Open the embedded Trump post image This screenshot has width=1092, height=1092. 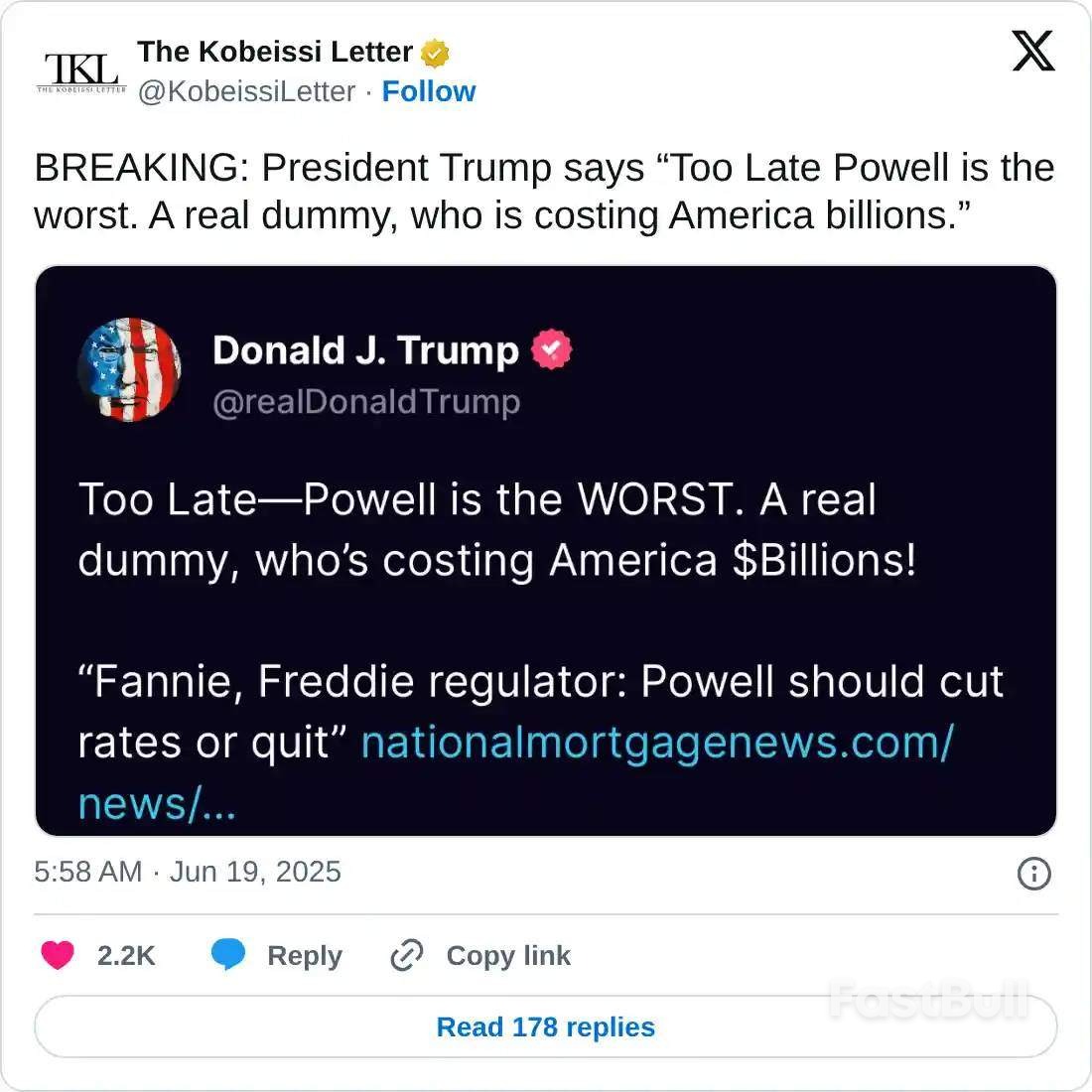pyautogui.click(x=545, y=551)
